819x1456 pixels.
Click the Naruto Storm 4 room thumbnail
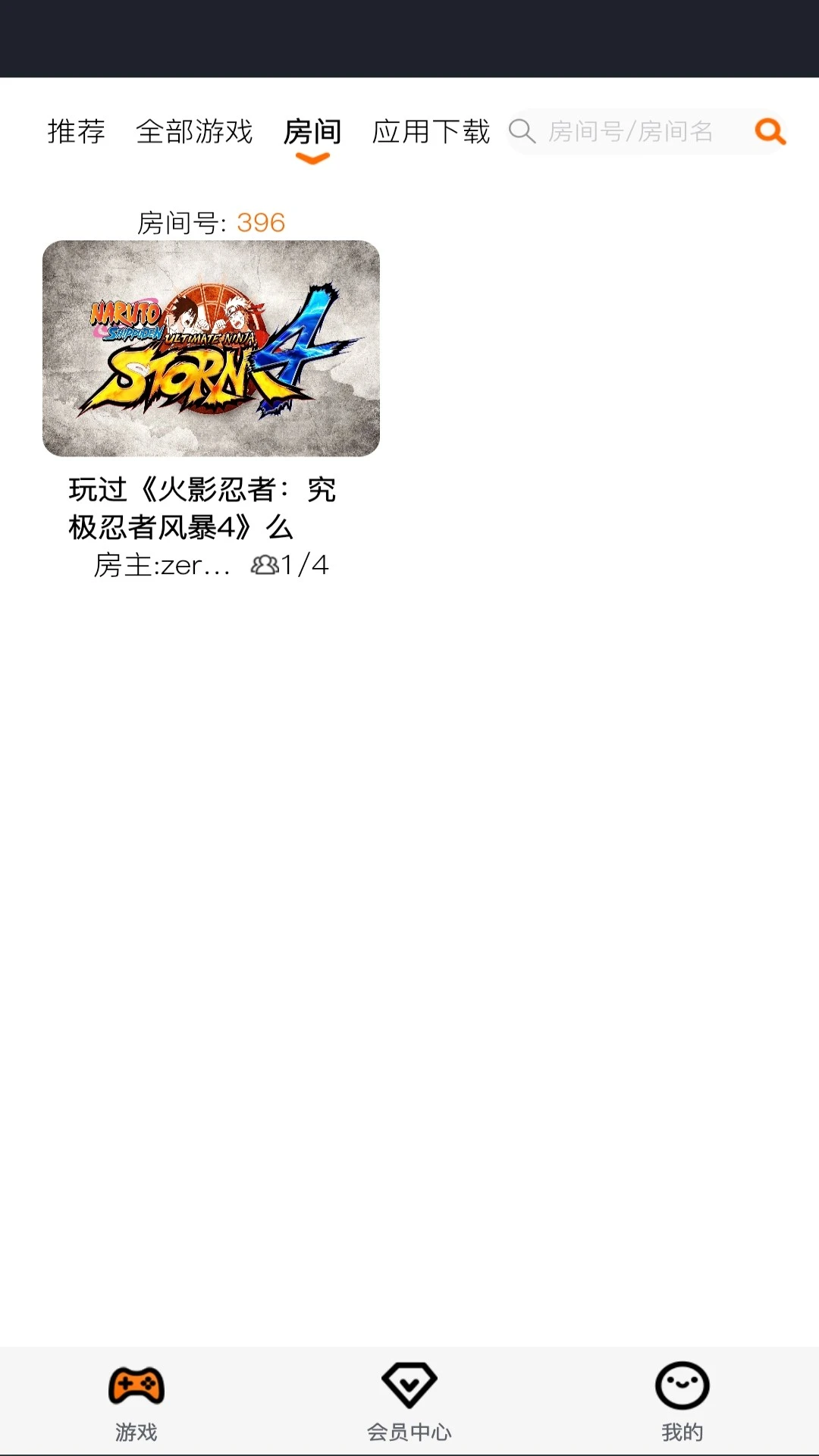215,349
